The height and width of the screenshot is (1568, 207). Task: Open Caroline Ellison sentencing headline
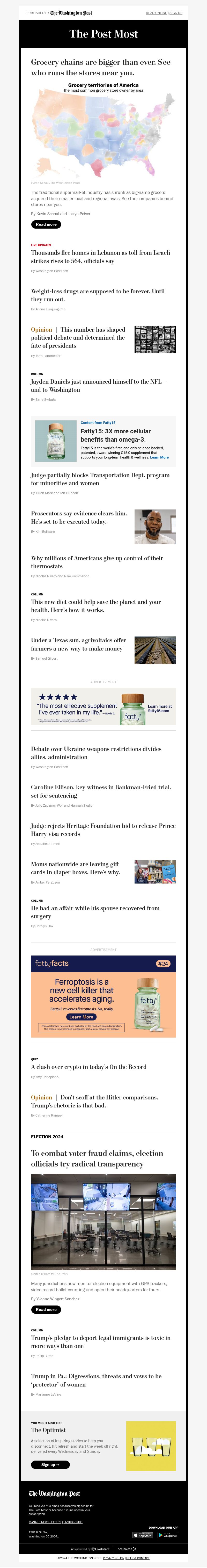pos(100,791)
